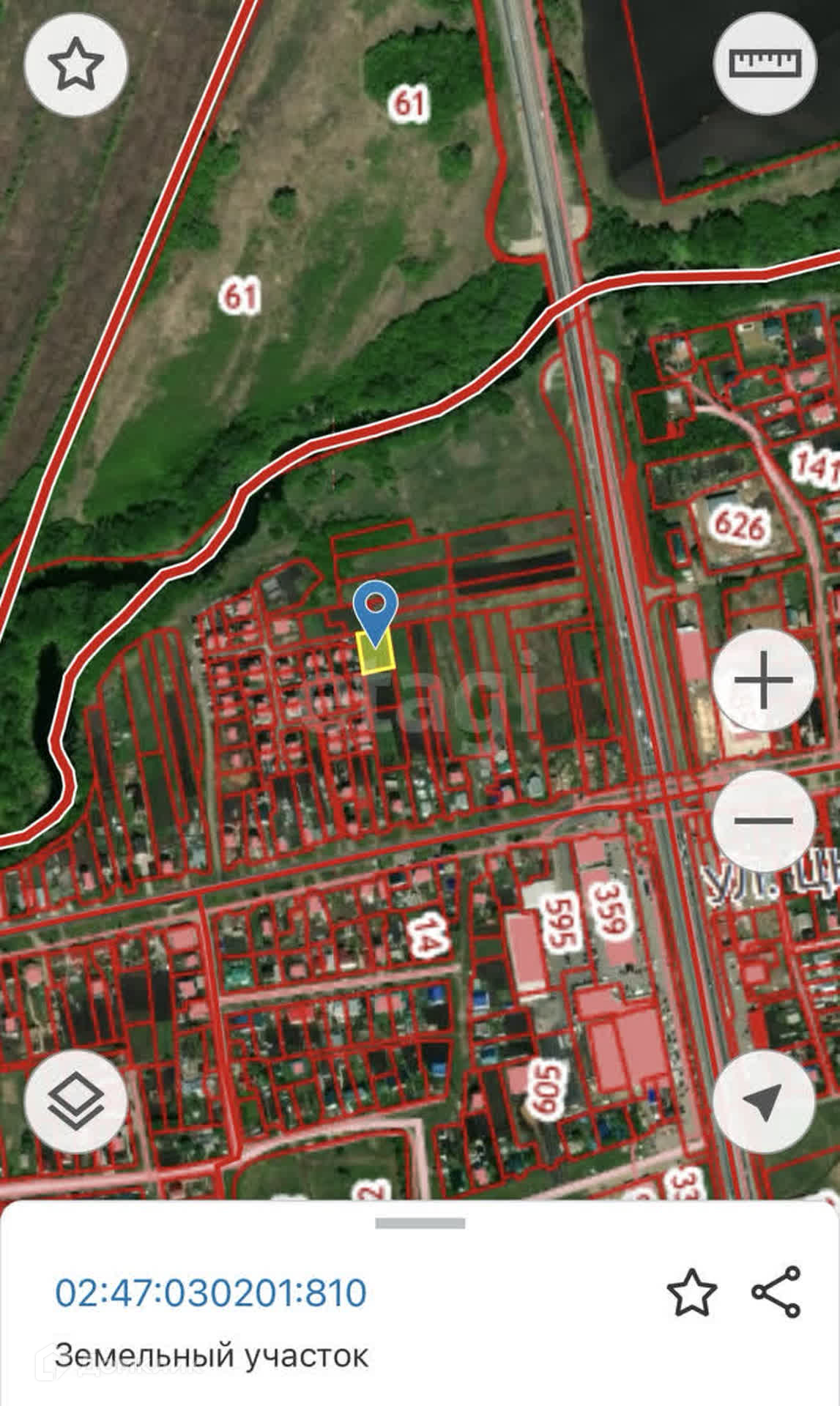Zoom in with the plus button

point(764,680)
